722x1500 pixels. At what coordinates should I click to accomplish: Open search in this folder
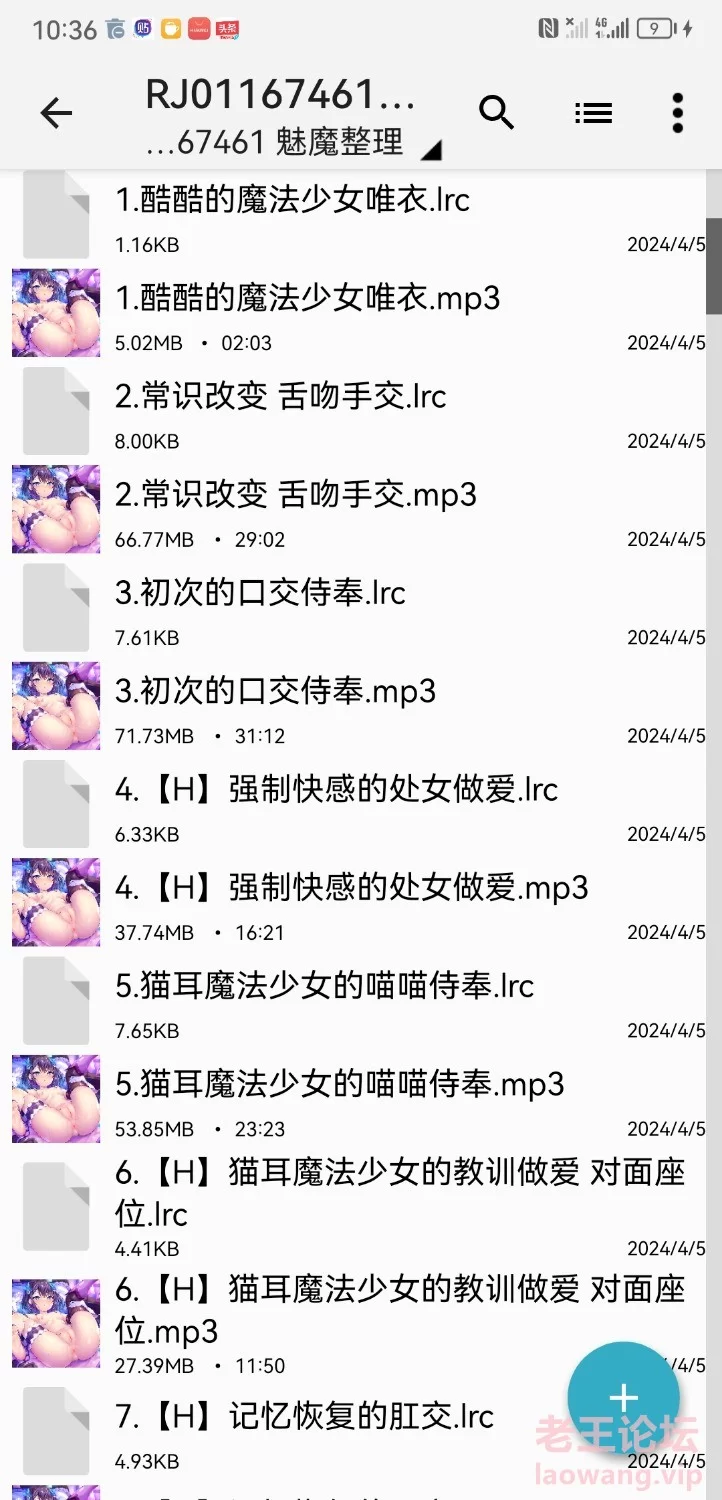coord(496,113)
